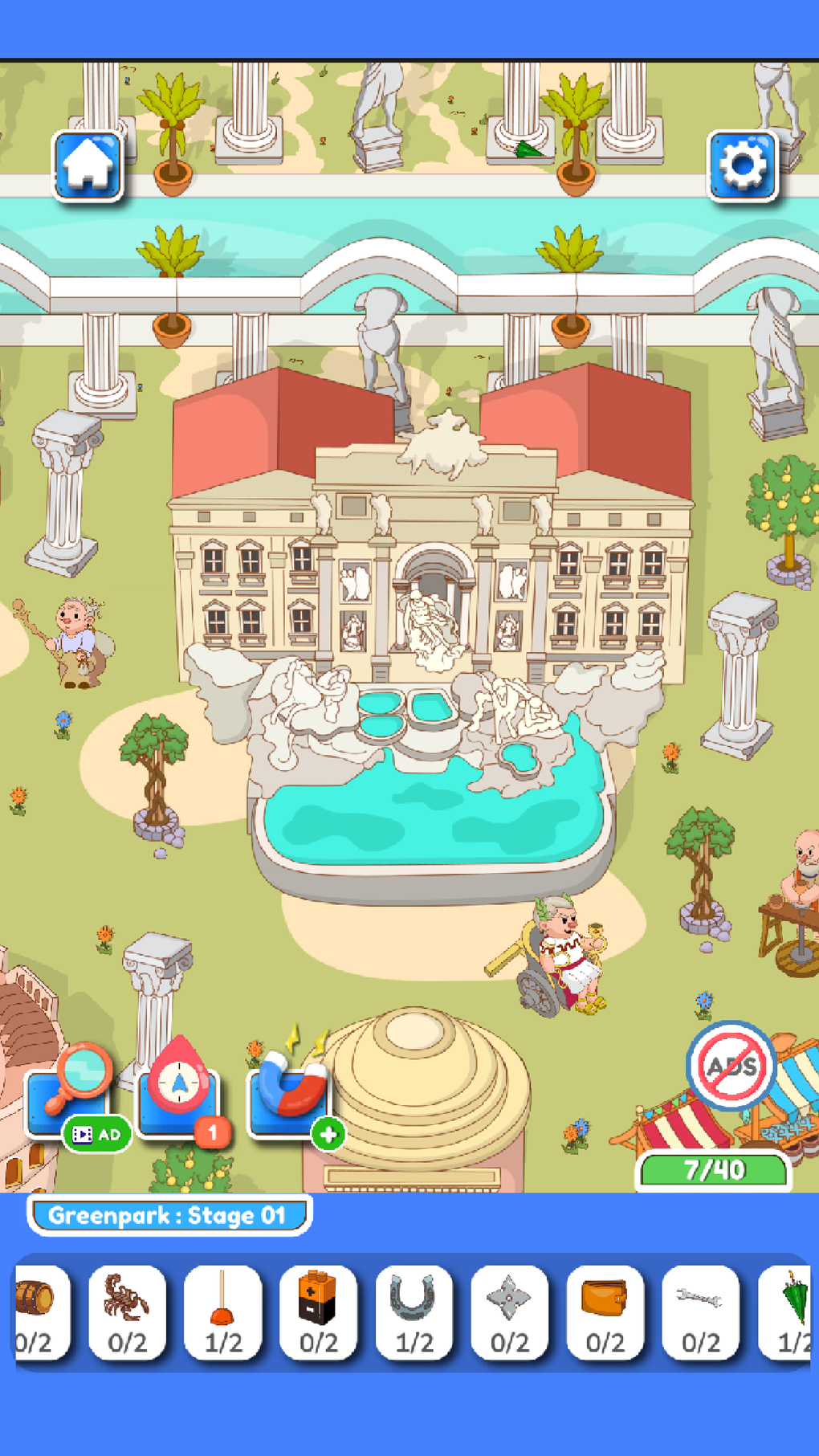Tap the home button
This screenshot has height=1456, width=819.
88,165
